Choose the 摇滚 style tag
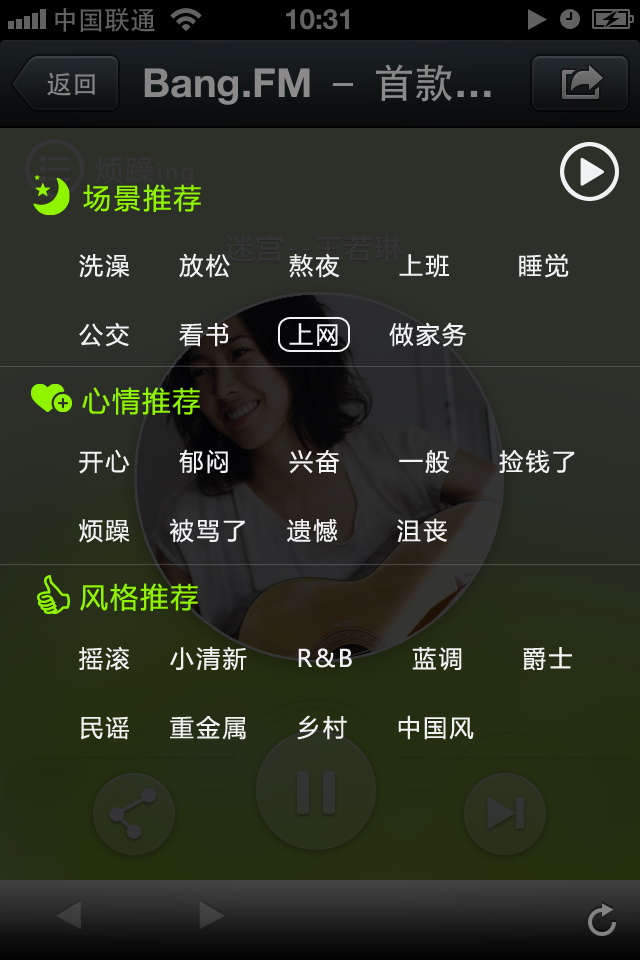Image resolution: width=640 pixels, height=960 pixels. click(x=104, y=659)
